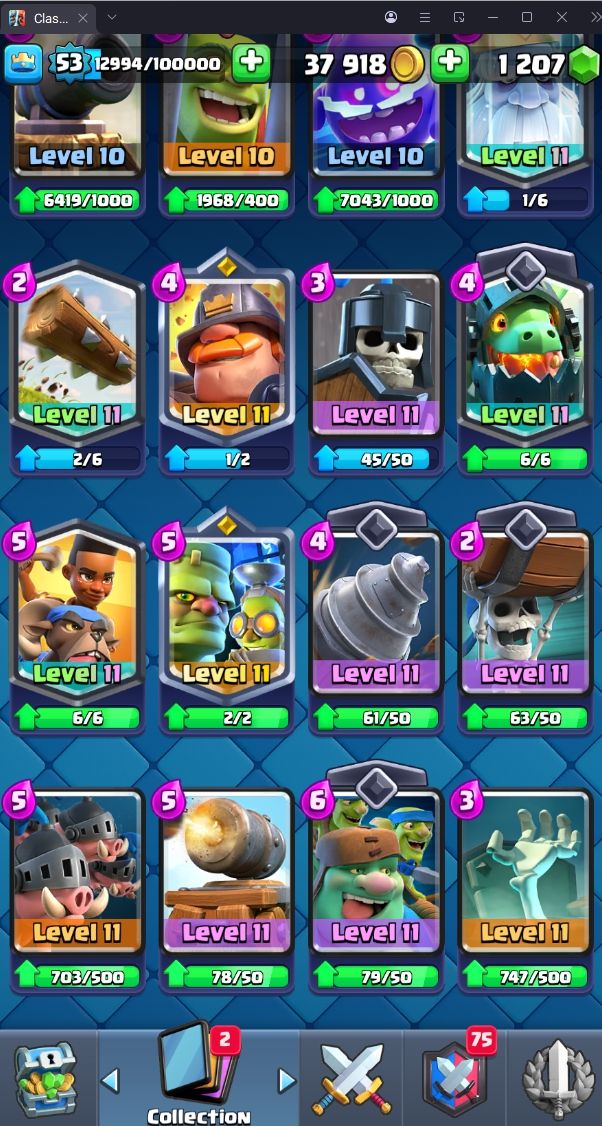
Task: Open the Guards card with 45/50
Action: click(x=376, y=367)
